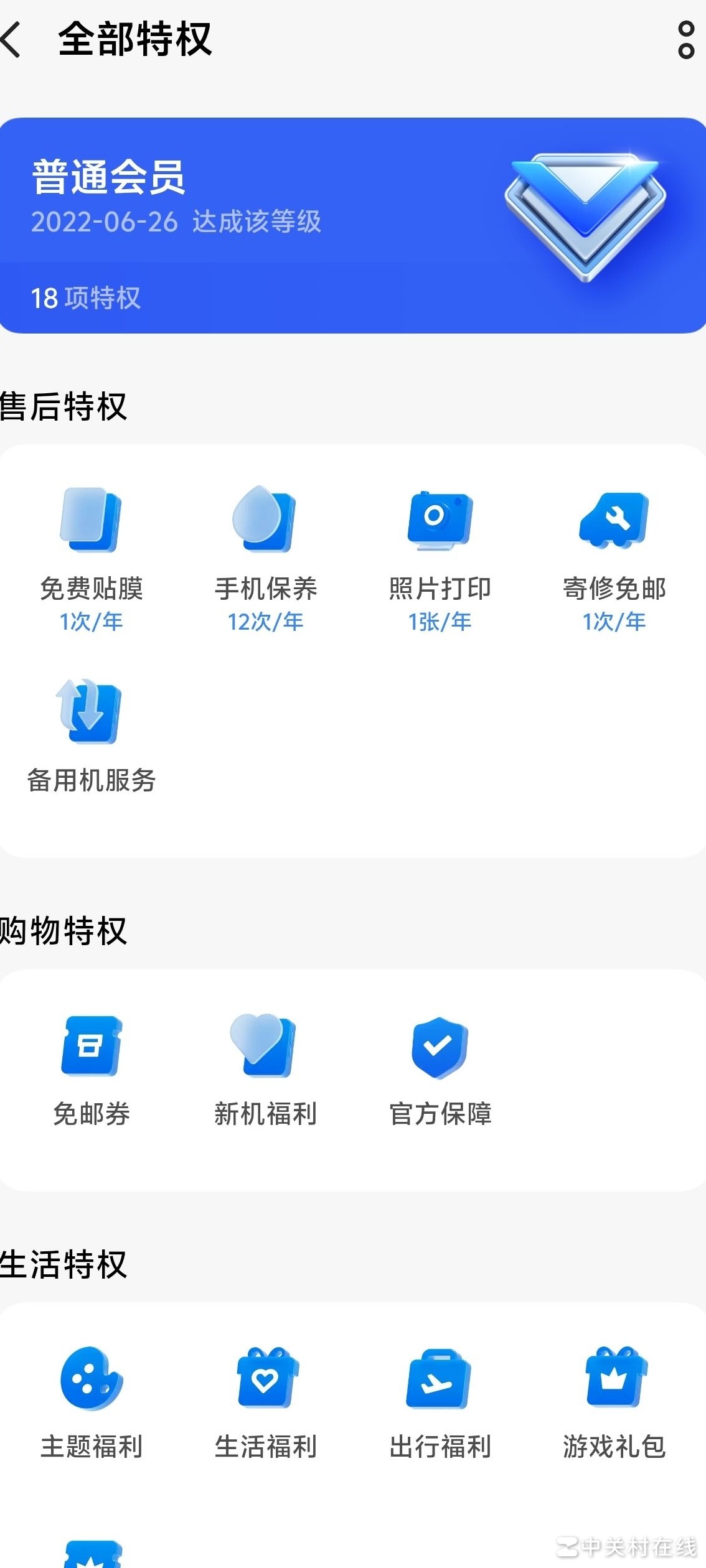Open 出行福利 travel privilege
706x1568 pixels.
click(x=440, y=1403)
